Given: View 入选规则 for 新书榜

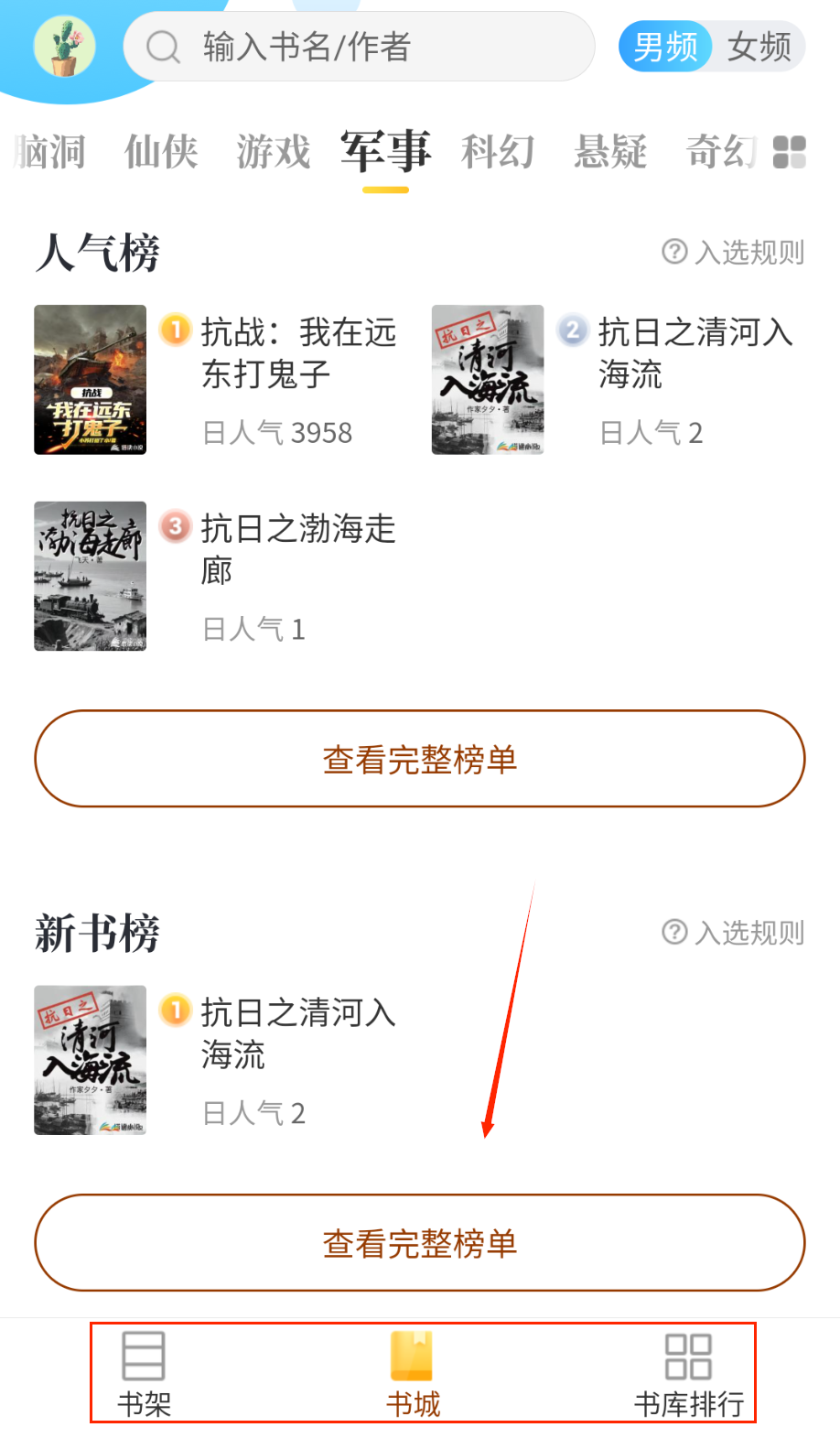Looking at the screenshot, I should coord(733,933).
